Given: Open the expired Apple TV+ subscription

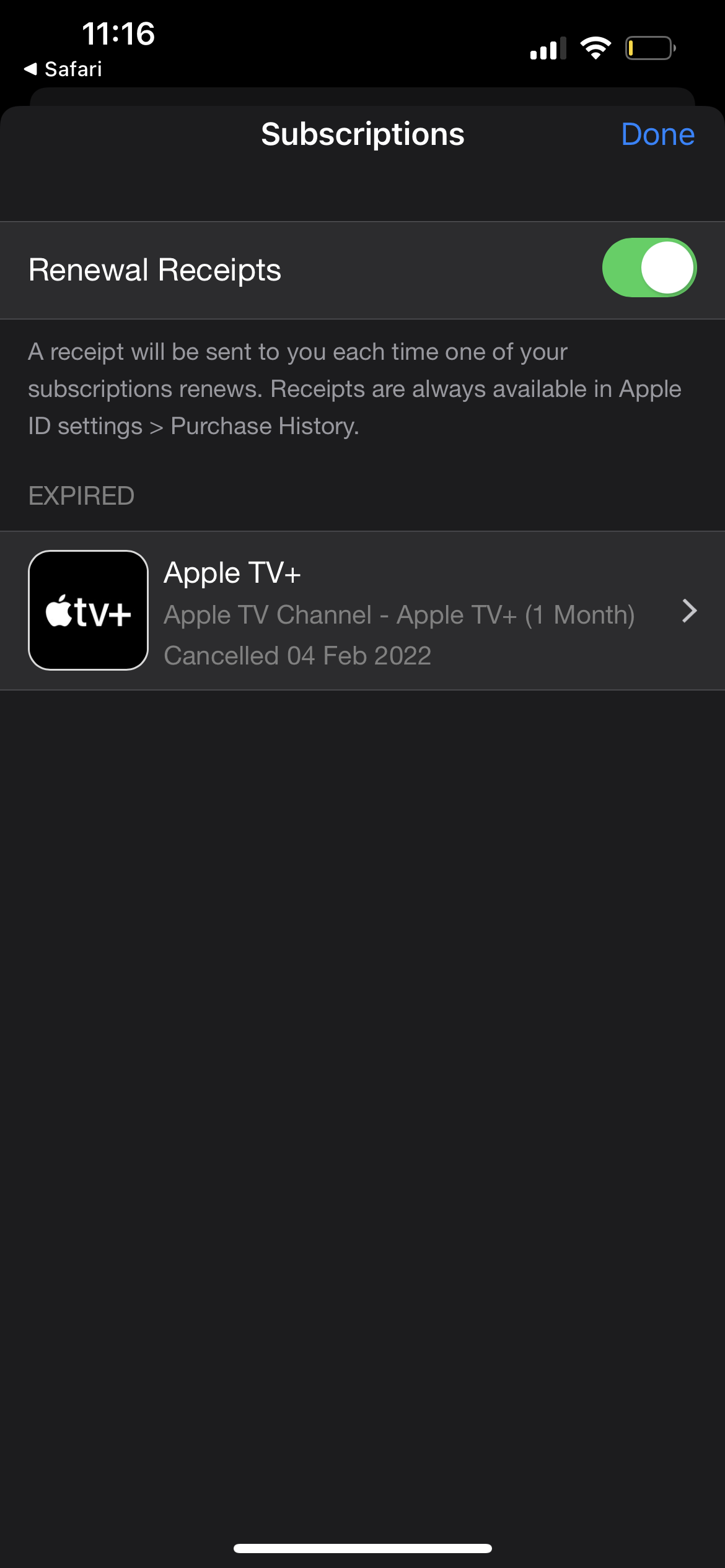Looking at the screenshot, I should coord(362,611).
